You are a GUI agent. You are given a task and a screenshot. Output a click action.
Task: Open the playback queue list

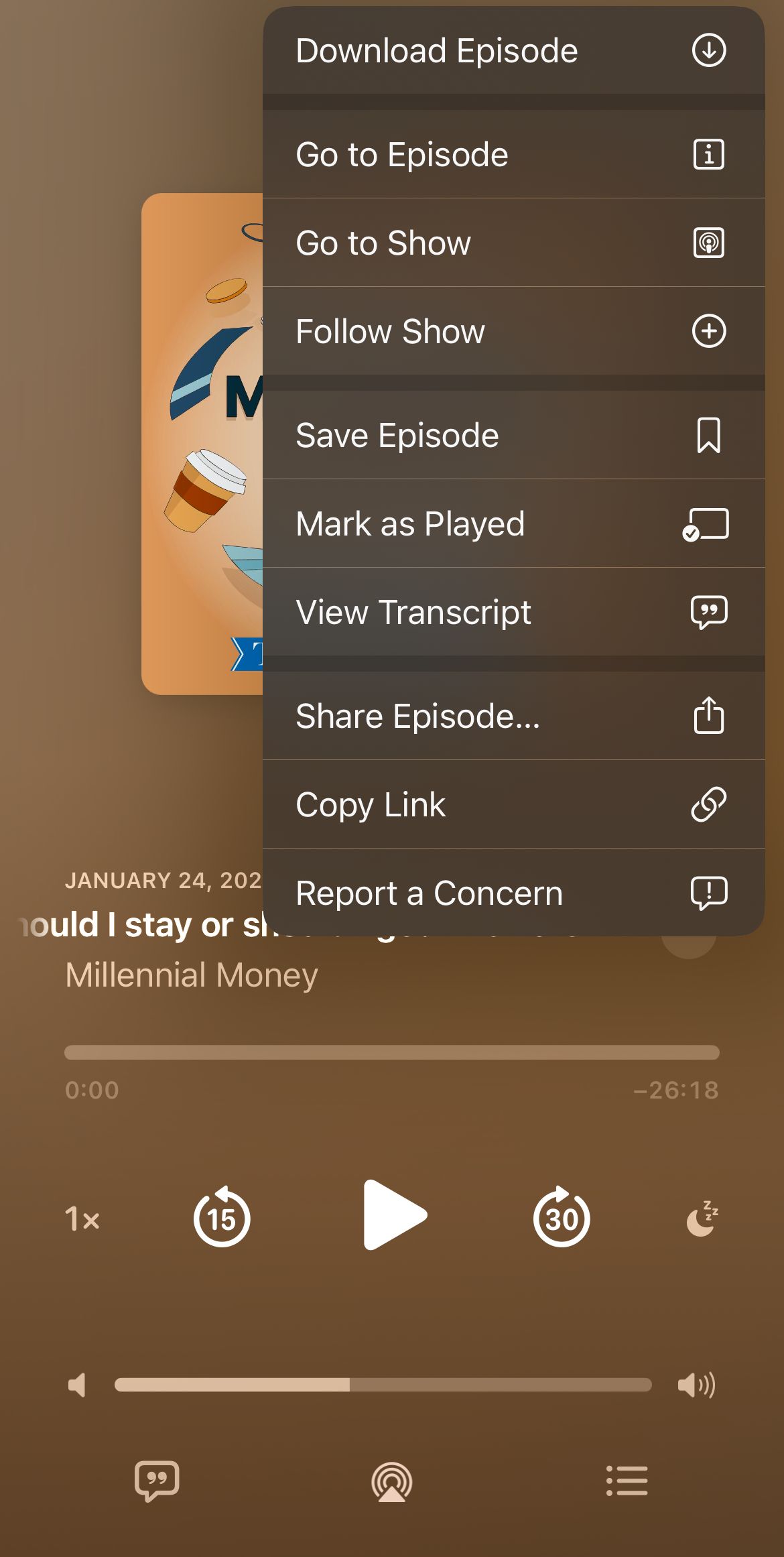coord(627,1481)
